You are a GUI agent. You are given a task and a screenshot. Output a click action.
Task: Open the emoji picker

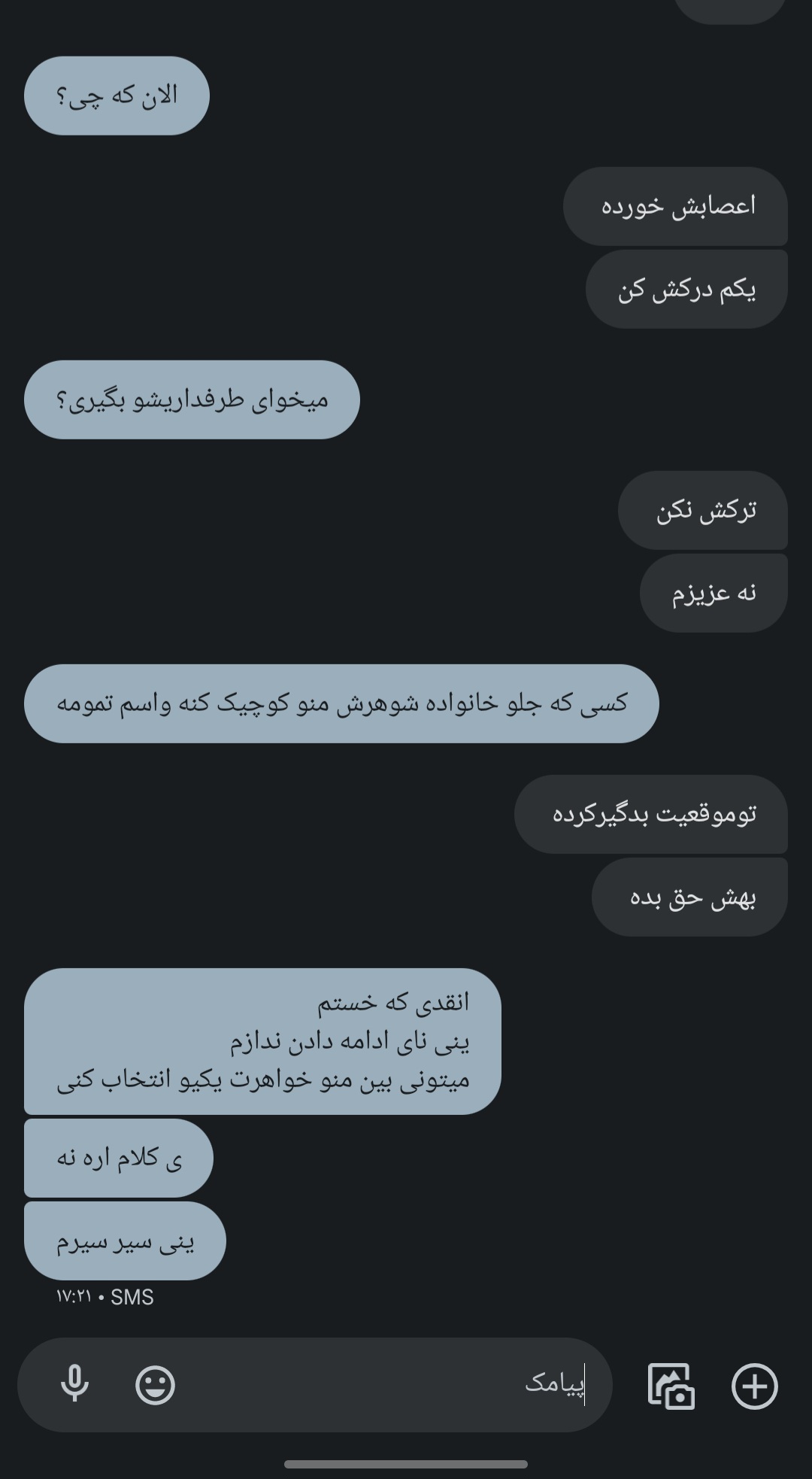tap(155, 1385)
